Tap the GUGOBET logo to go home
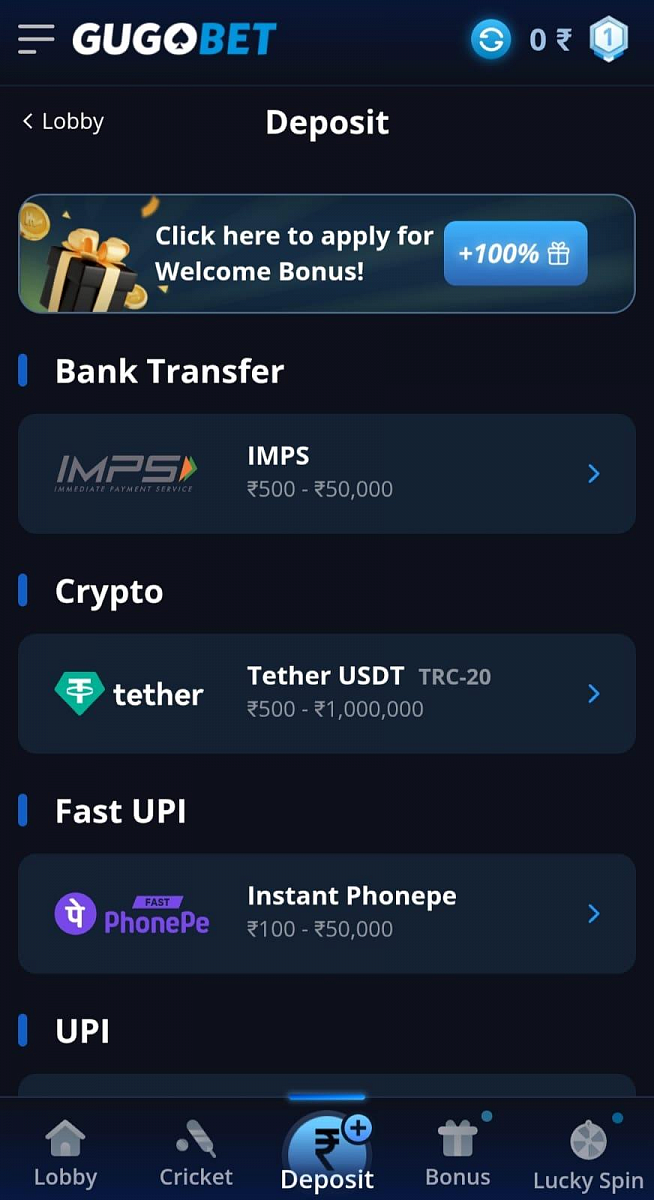The height and width of the screenshot is (1200, 654). click(x=174, y=40)
